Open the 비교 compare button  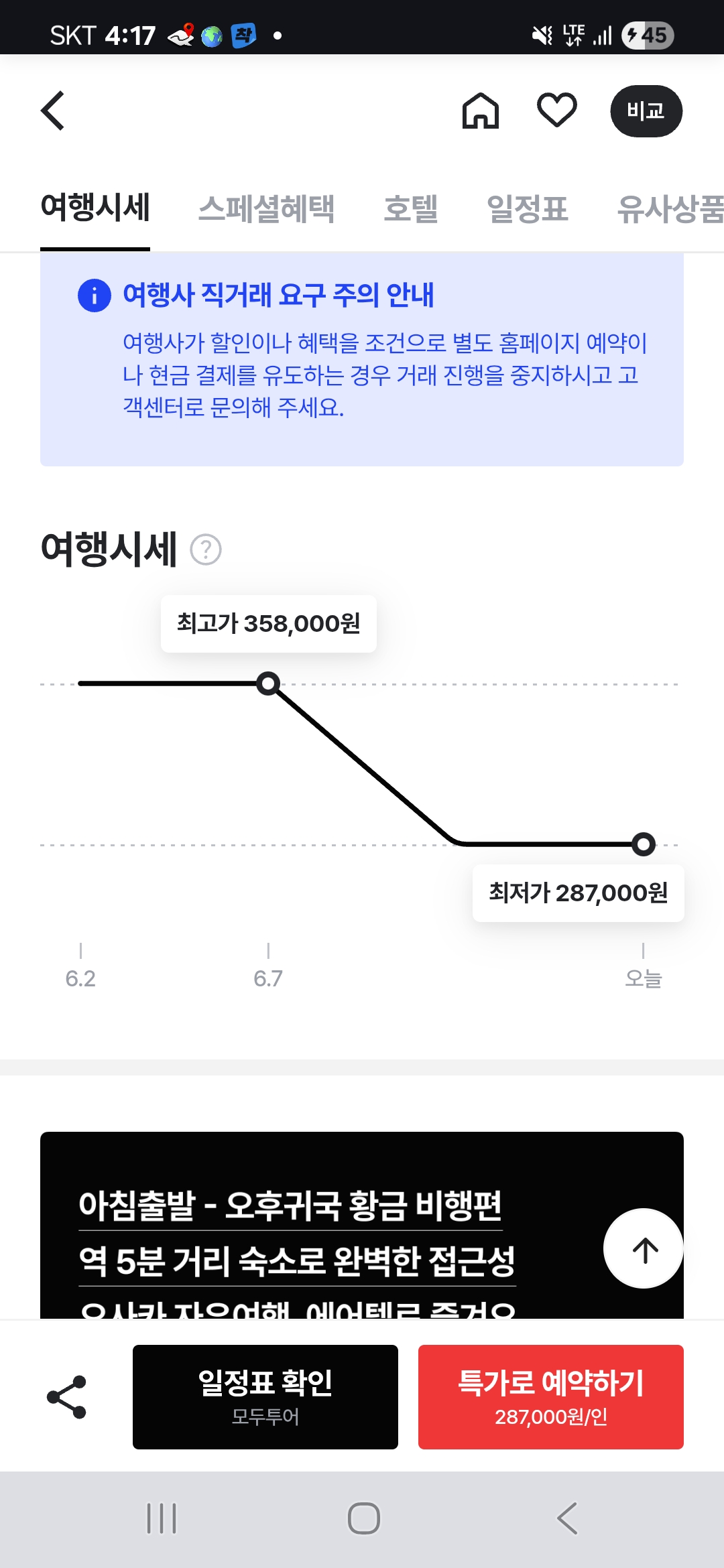click(x=646, y=111)
